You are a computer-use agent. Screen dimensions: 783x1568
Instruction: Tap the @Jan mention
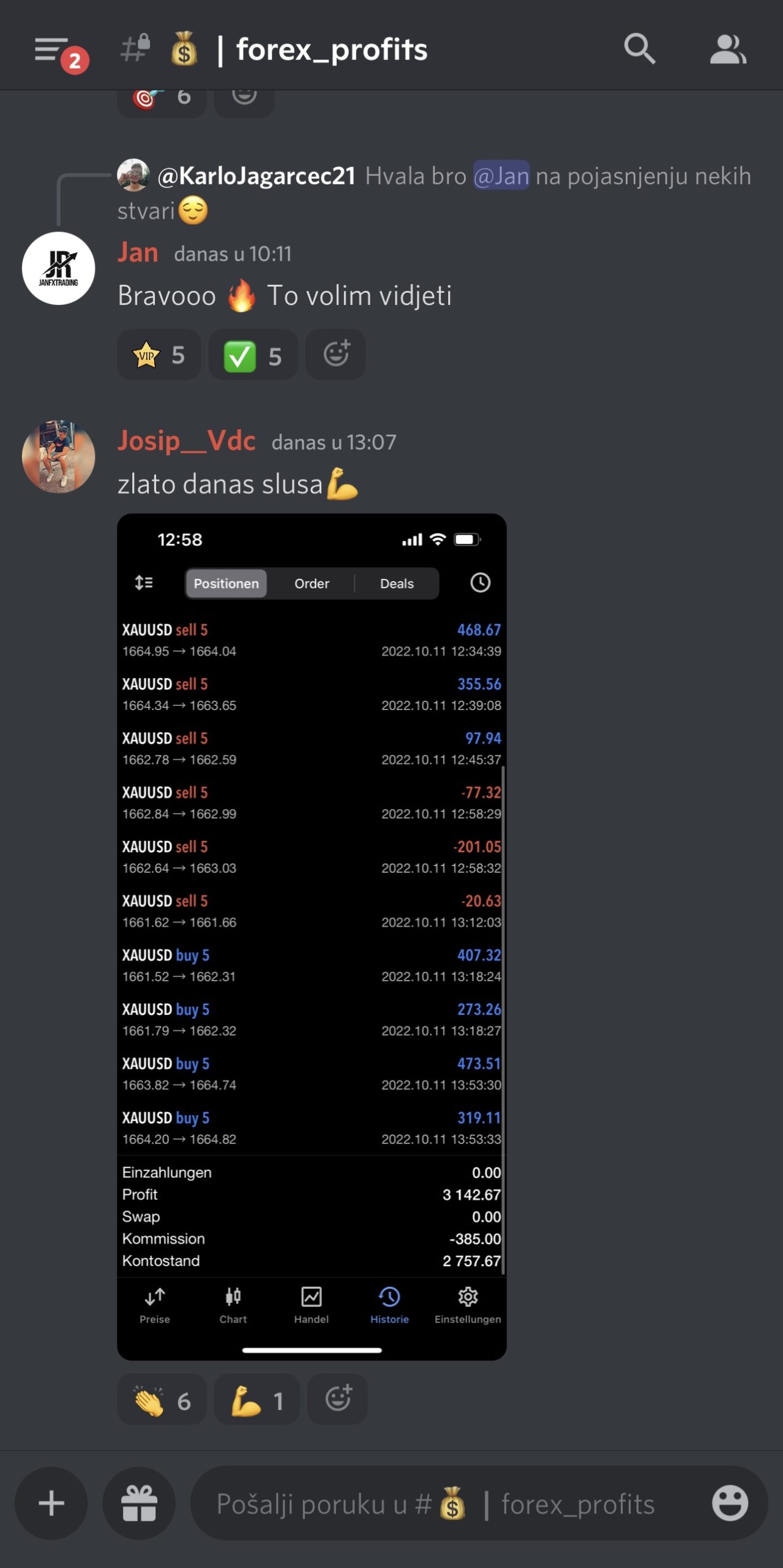coord(501,176)
